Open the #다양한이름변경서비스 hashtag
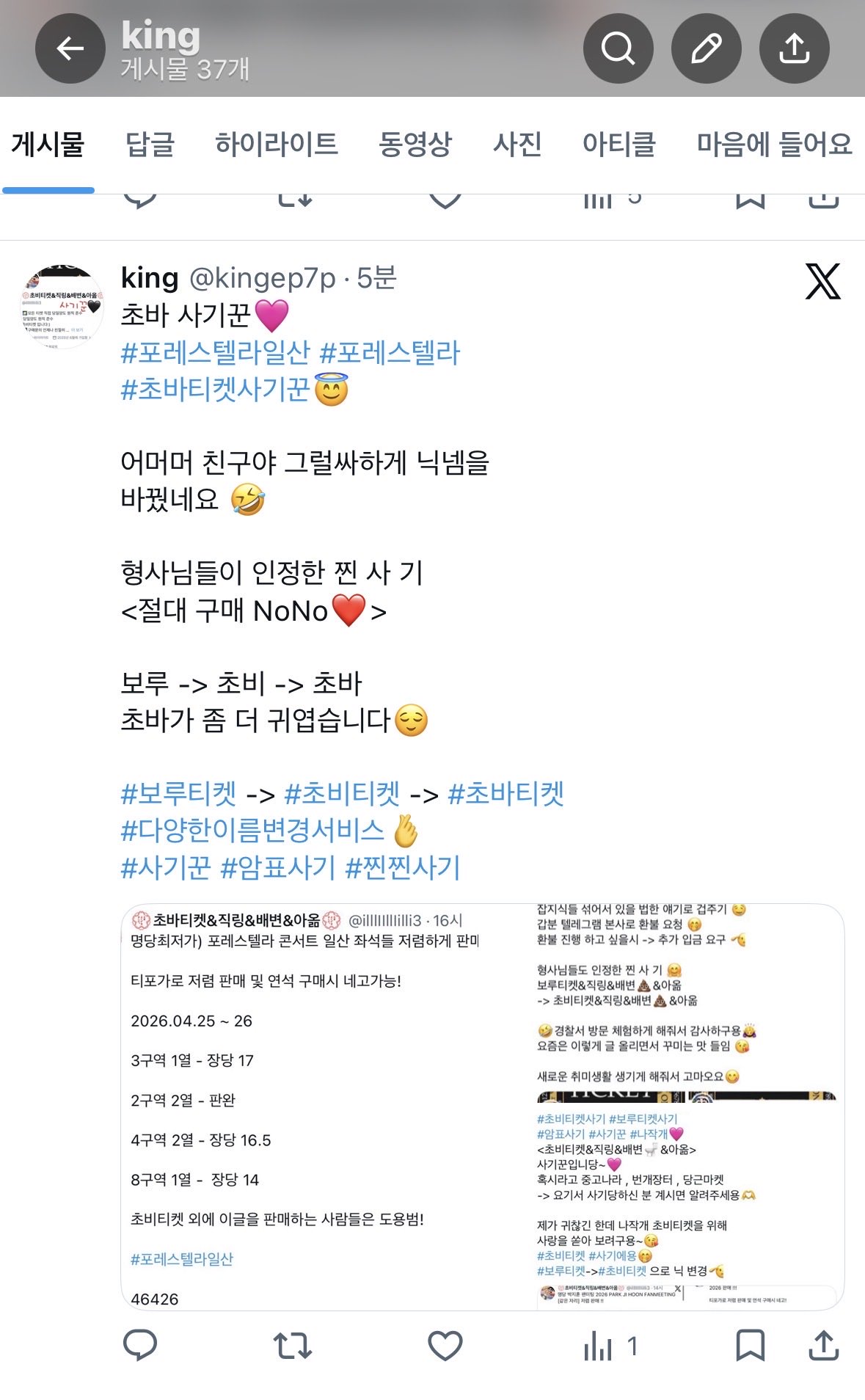 click(252, 830)
